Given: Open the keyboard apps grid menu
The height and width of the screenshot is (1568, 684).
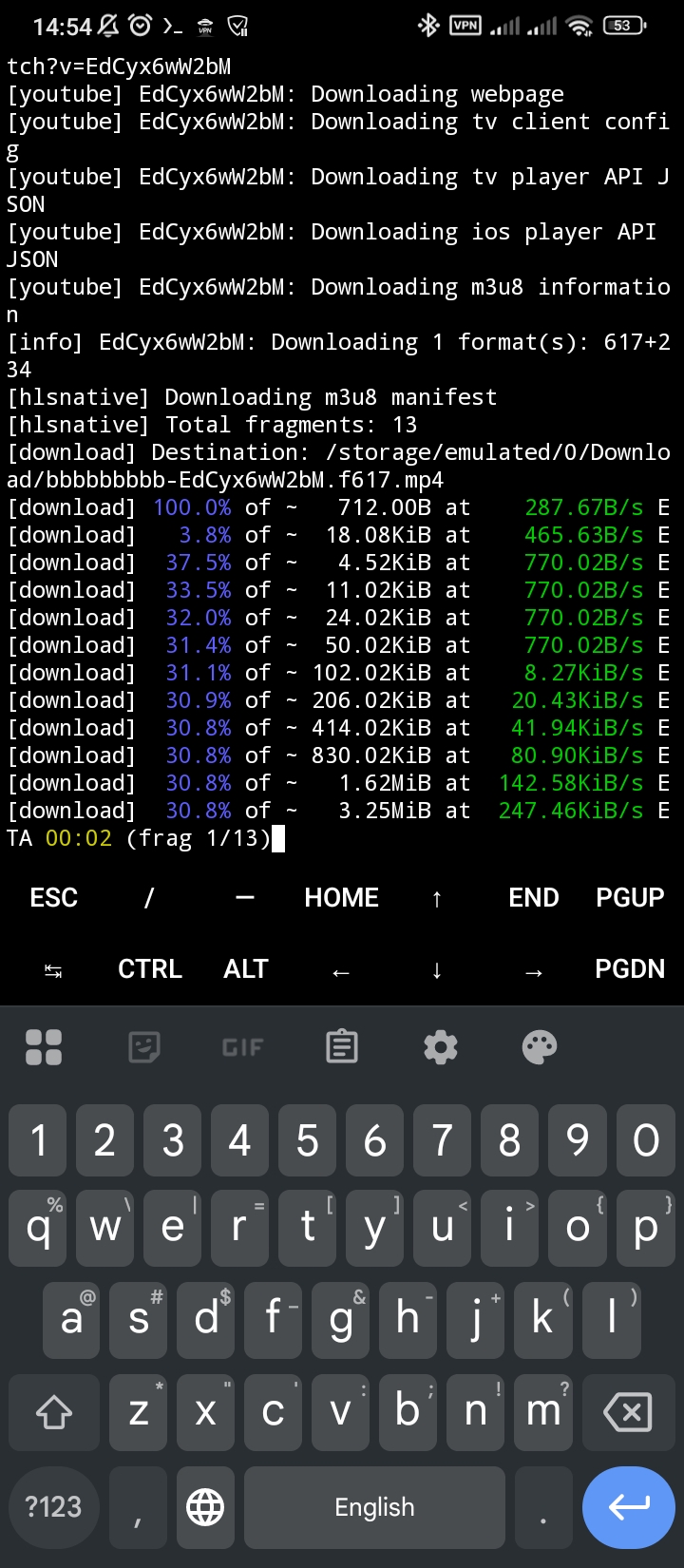Looking at the screenshot, I should (44, 1047).
